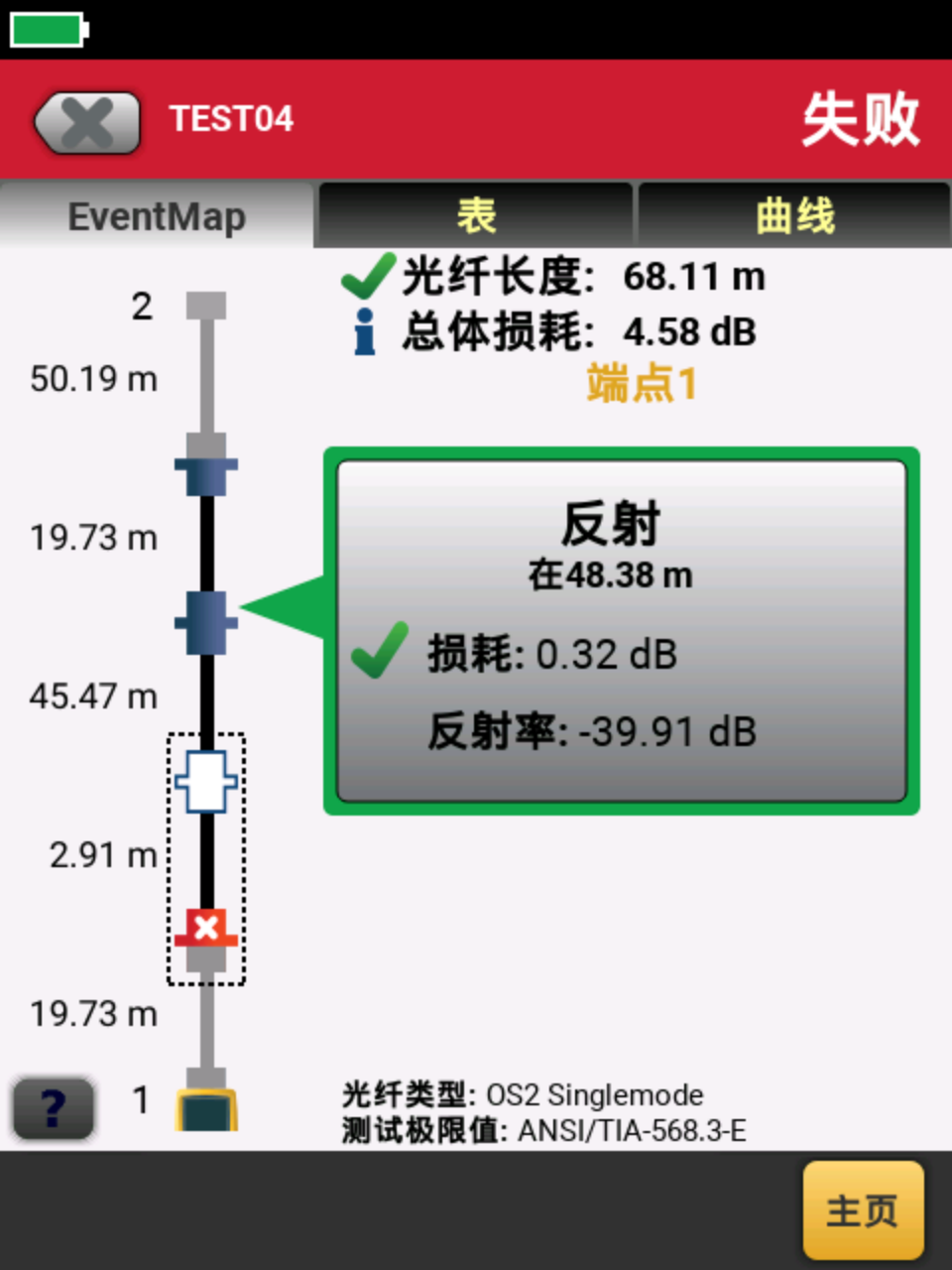Tap the 反射 event details box
The height and width of the screenshot is (1270, 952).
click(622, 631)
